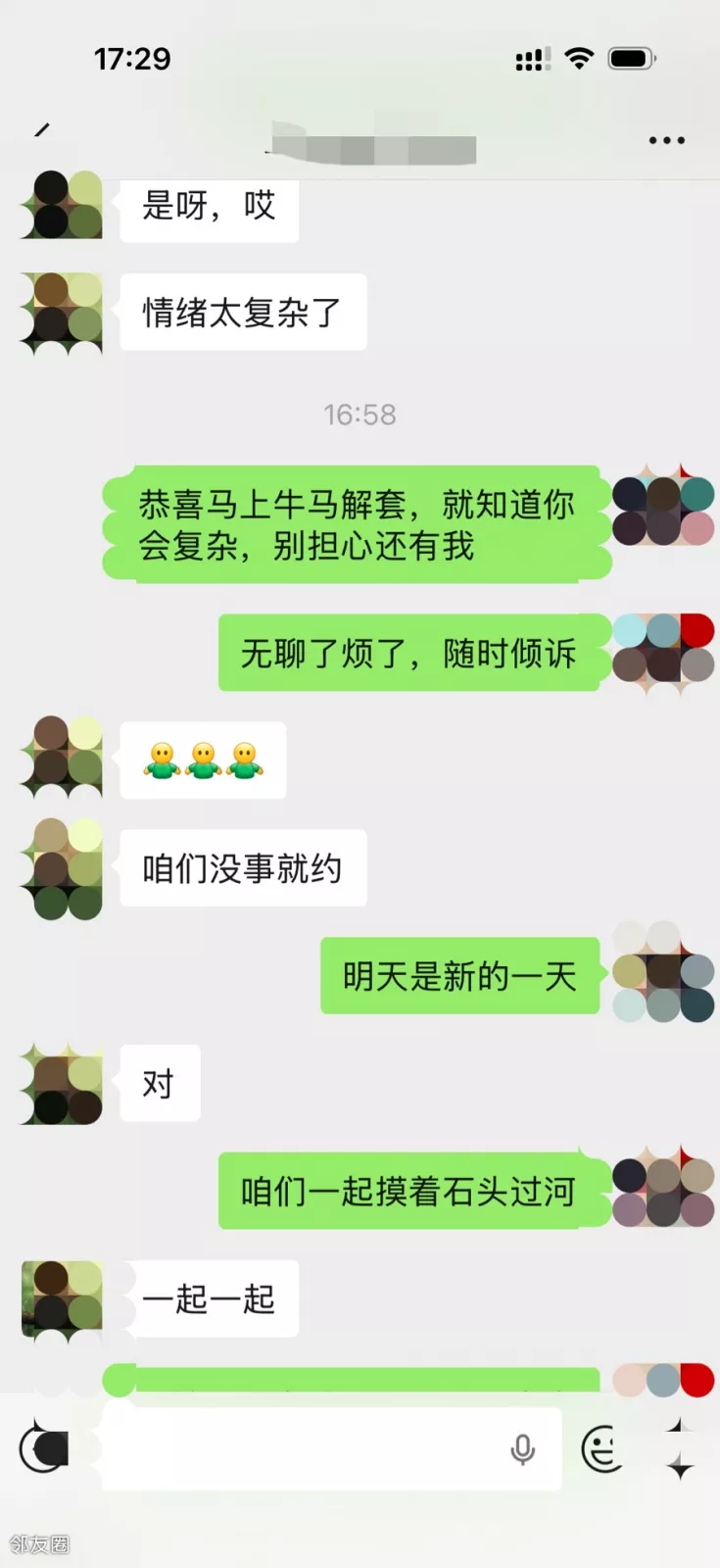The width and height of the screenshot is (720, 1568).
Task: Open the more attachments button
Action: [680, 1448]
